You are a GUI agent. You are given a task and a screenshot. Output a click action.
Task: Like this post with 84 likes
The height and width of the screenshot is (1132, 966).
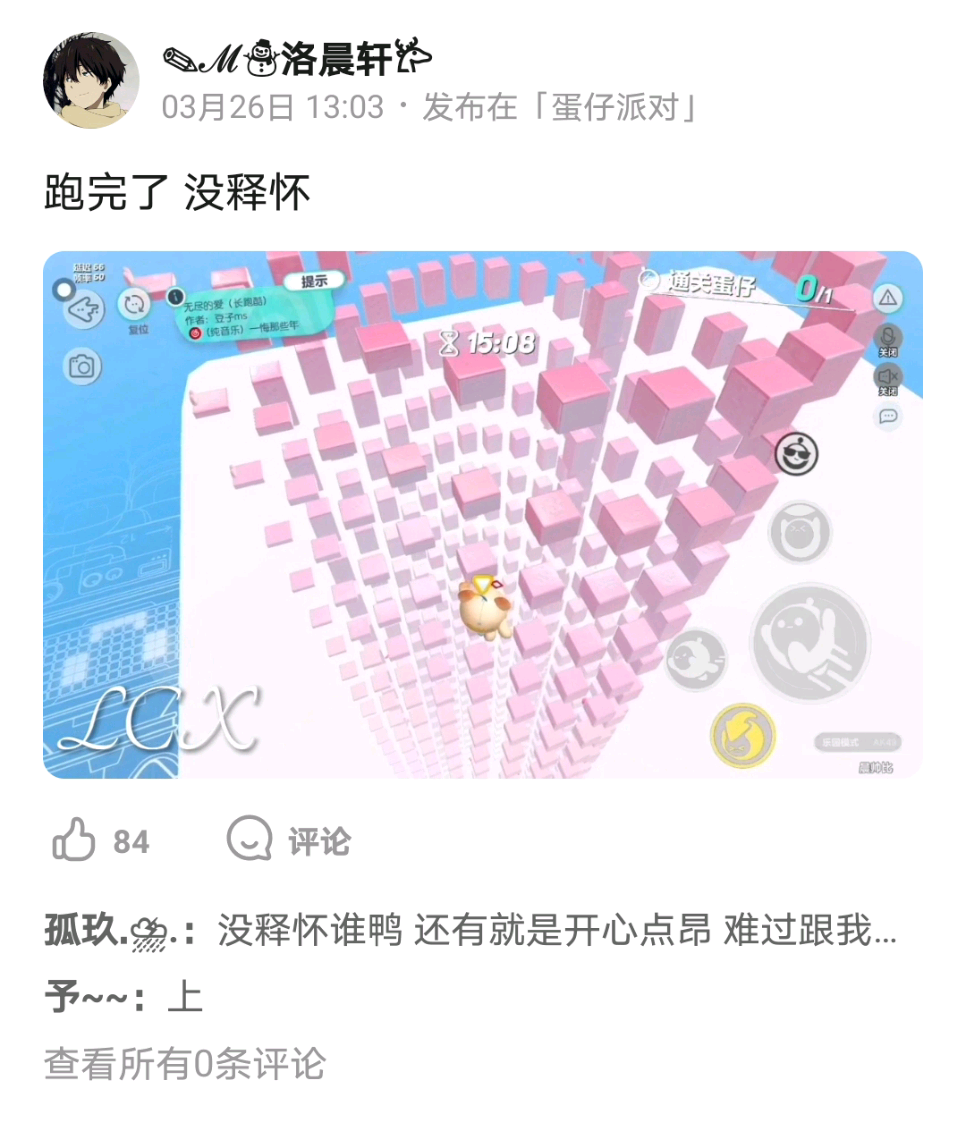tap(76, 841)
